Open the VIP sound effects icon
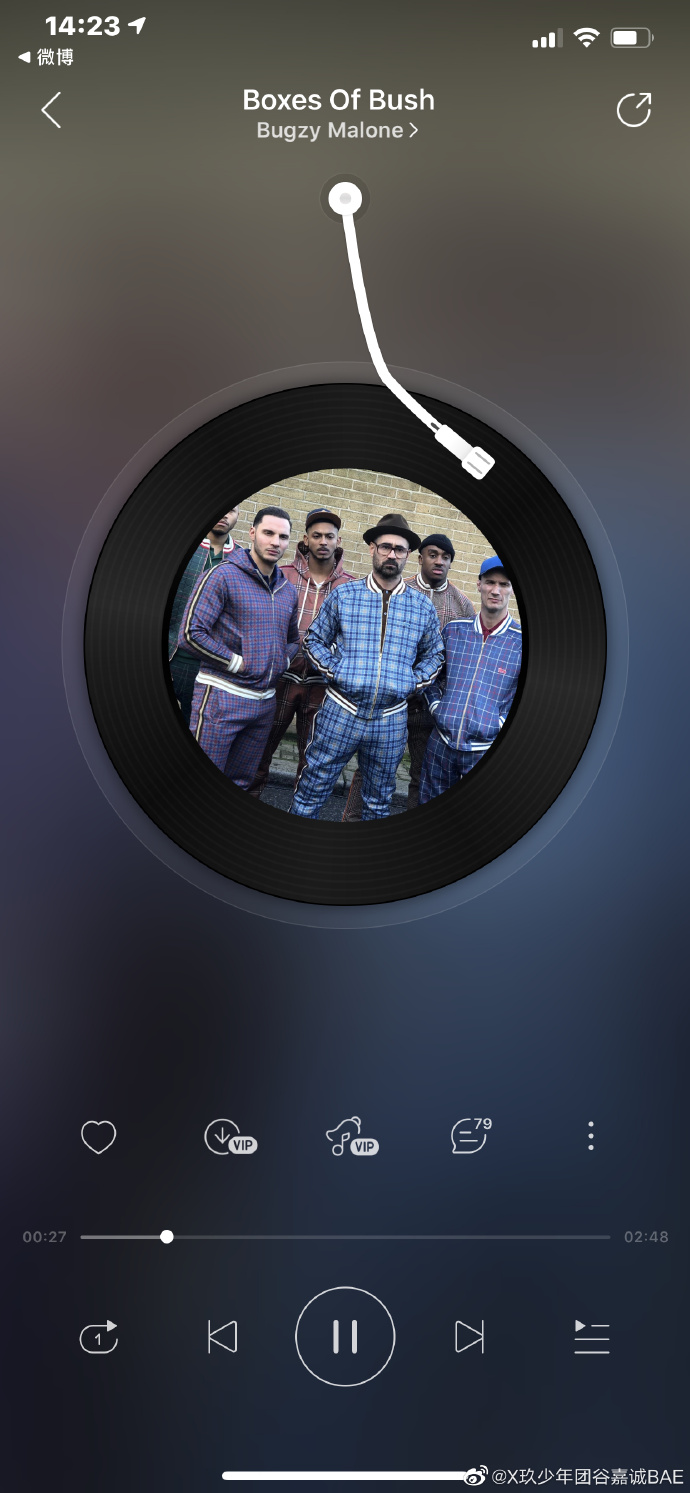 tap(351, 1137)
